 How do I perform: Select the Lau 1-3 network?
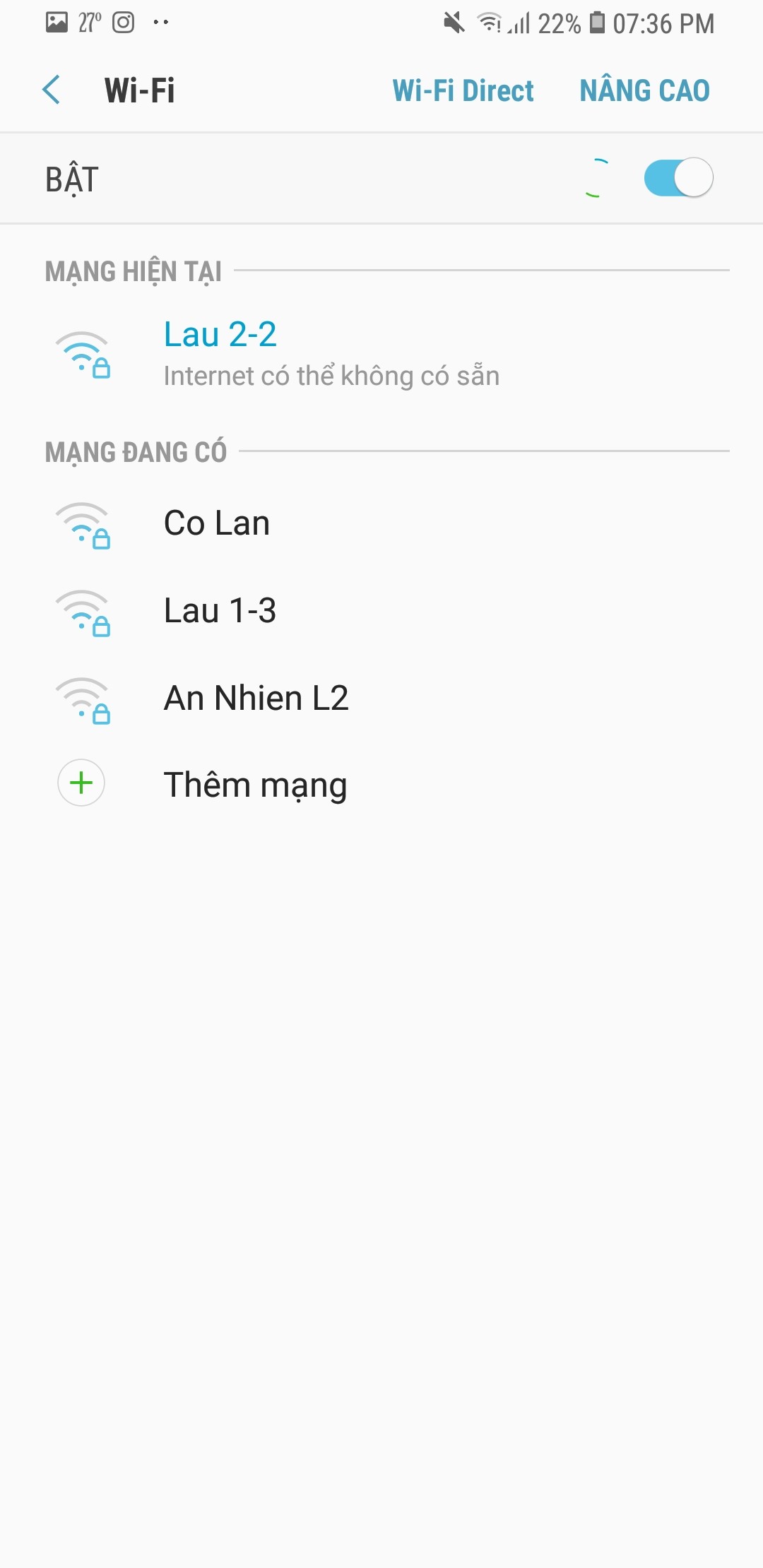click(220, 611)
